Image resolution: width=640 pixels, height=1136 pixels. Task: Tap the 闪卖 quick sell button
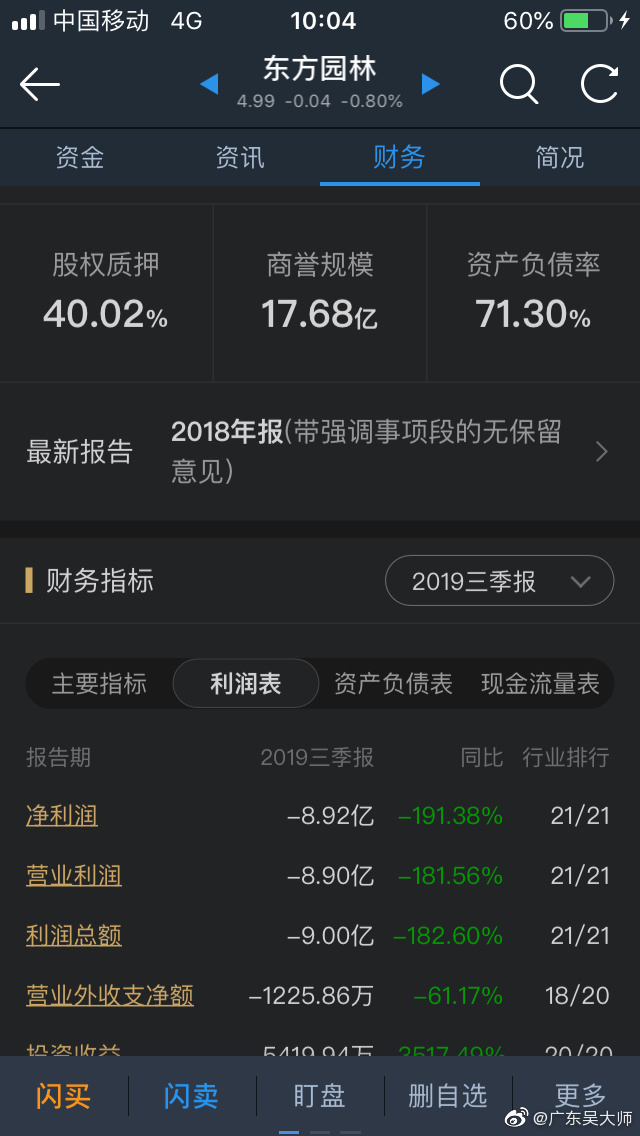[191, 1095]
